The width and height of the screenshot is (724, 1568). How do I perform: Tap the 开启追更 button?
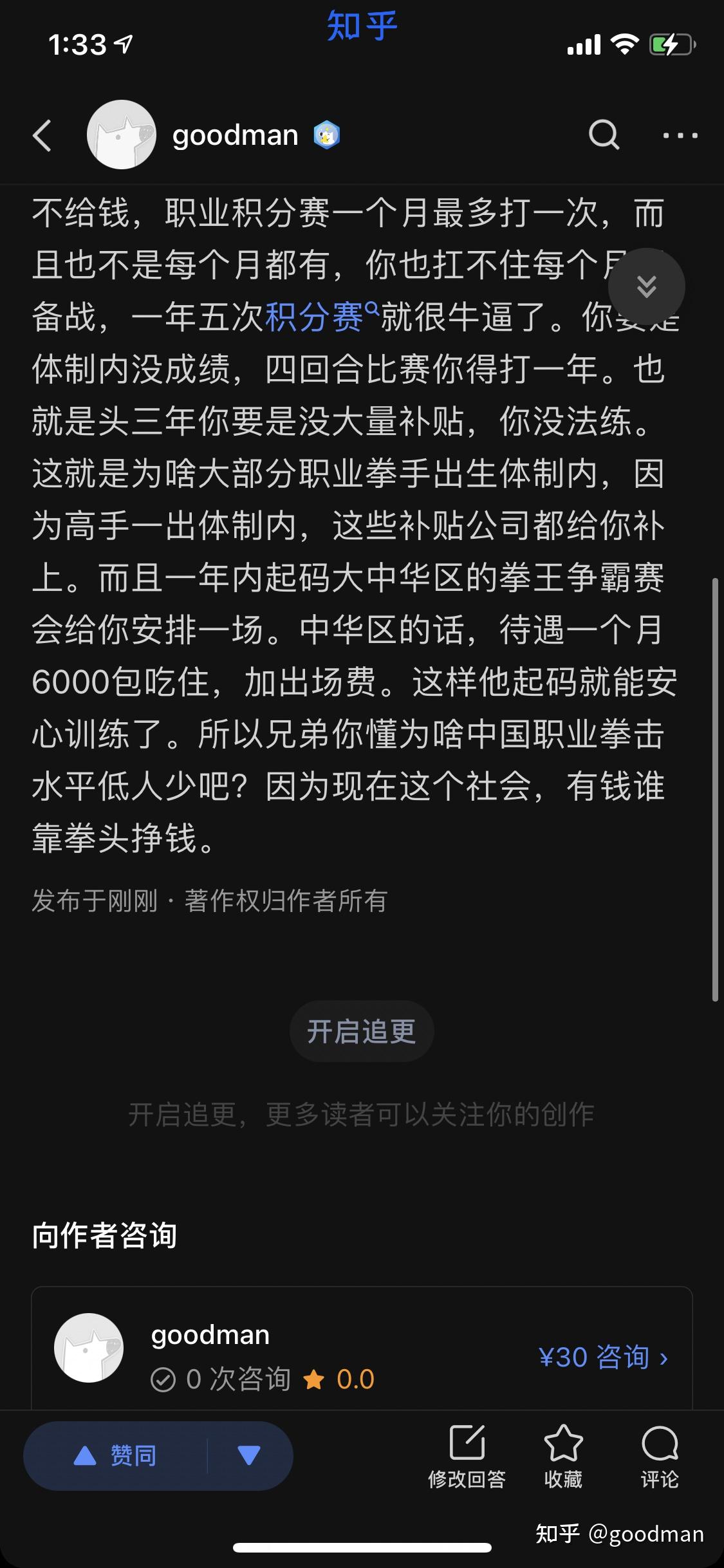362,1031
